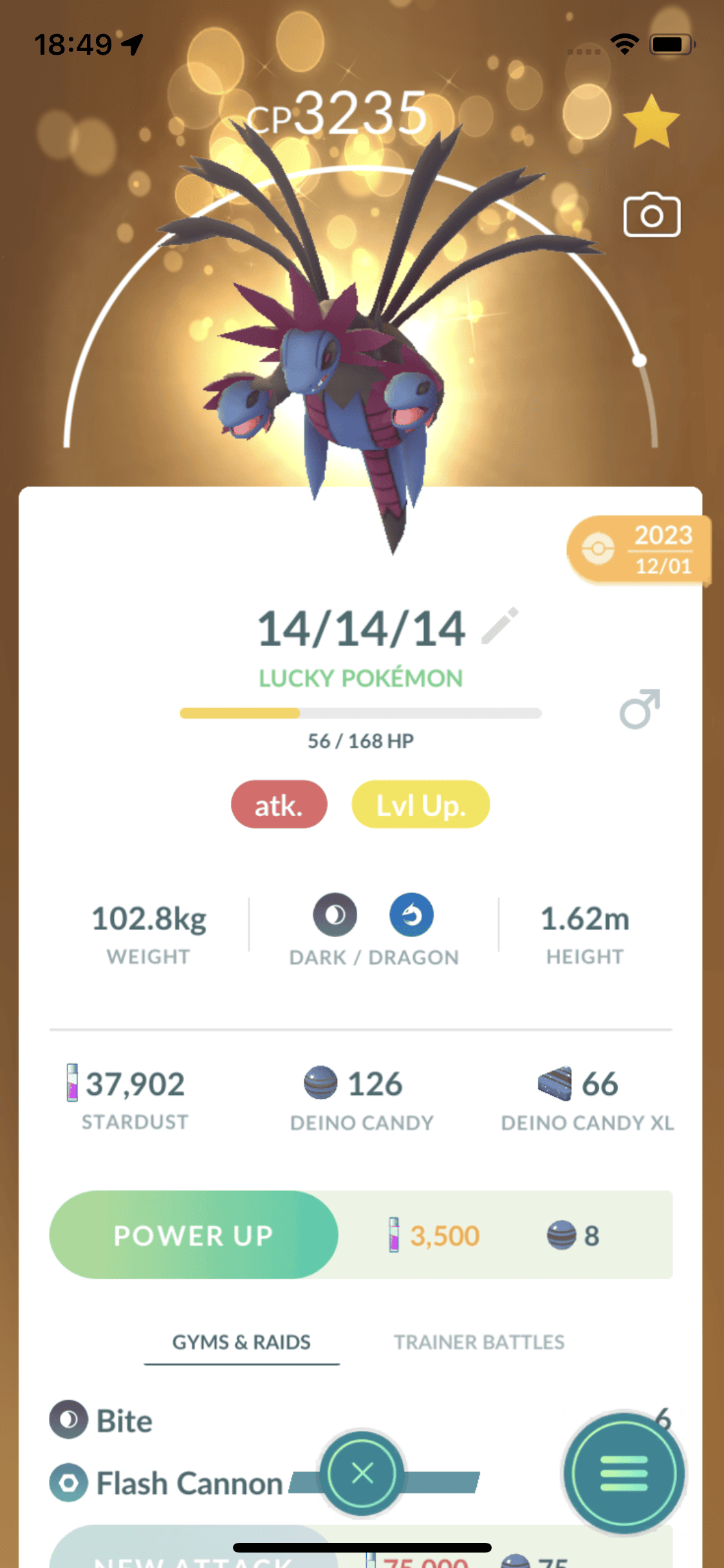Edit the nickname with the pencil icon
This screenshot has height=1568, width=724.
499,626
